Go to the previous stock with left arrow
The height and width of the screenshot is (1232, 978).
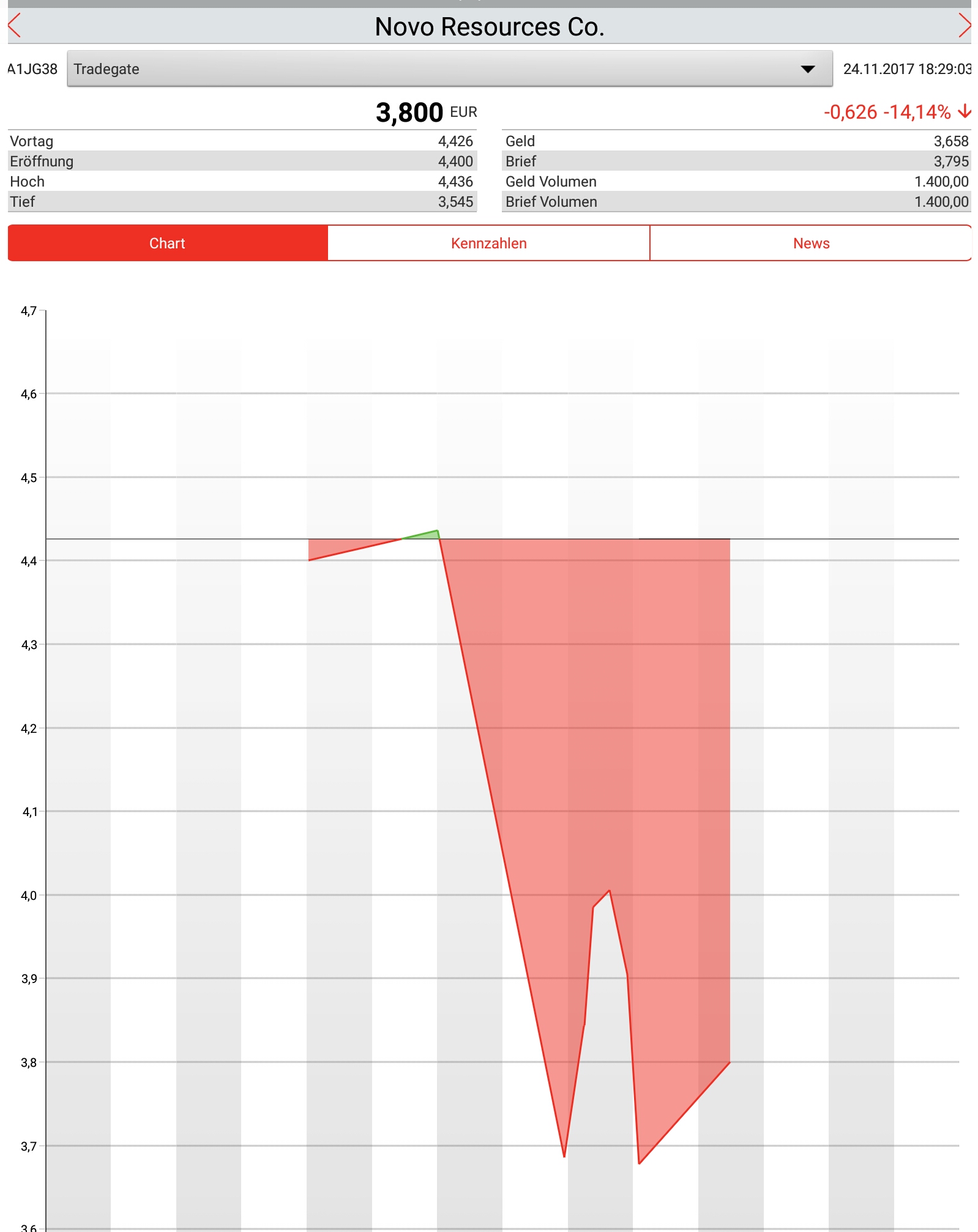coord(15,26)
